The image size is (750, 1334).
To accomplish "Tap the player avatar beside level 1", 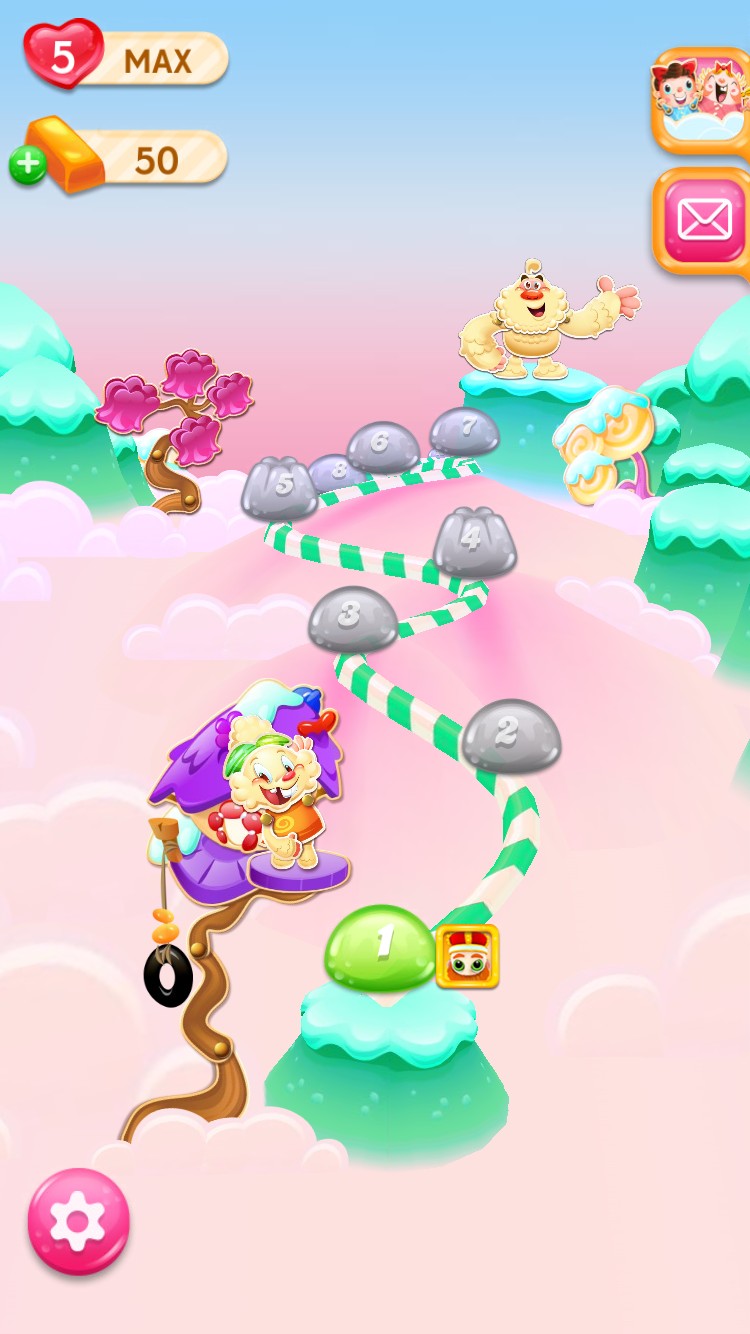I will click(x=467, y=957).
